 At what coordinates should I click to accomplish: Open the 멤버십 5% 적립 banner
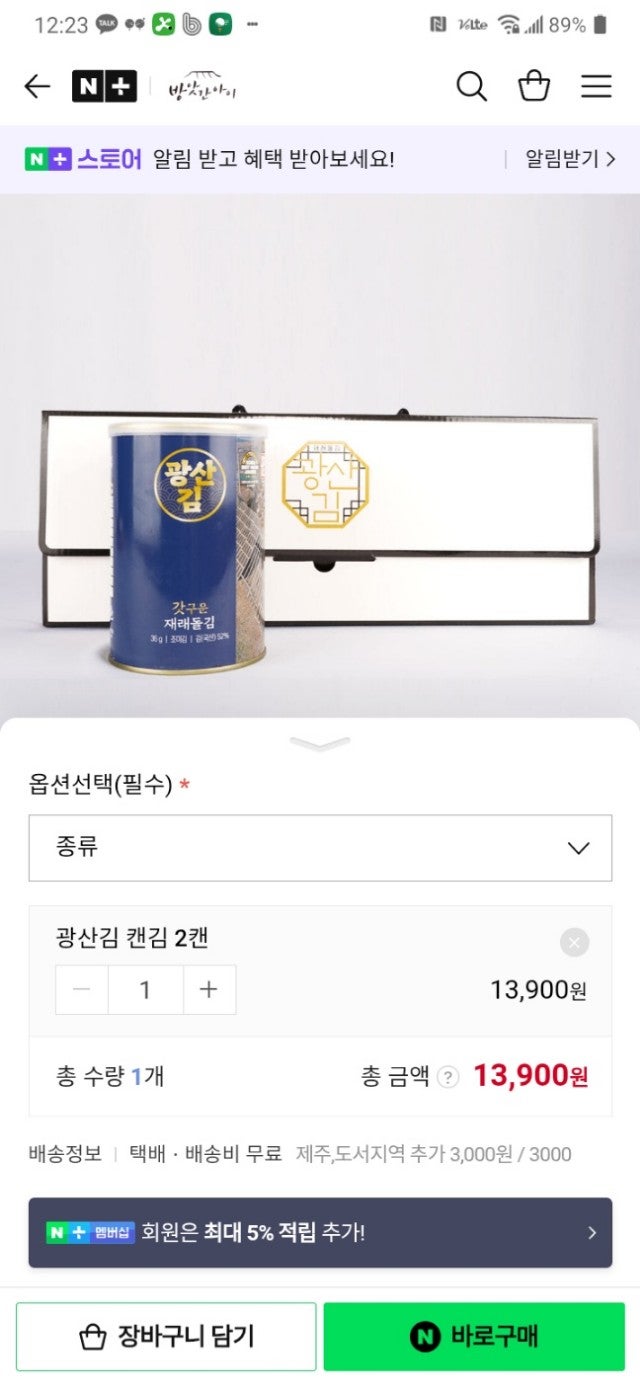[320, 1232]
